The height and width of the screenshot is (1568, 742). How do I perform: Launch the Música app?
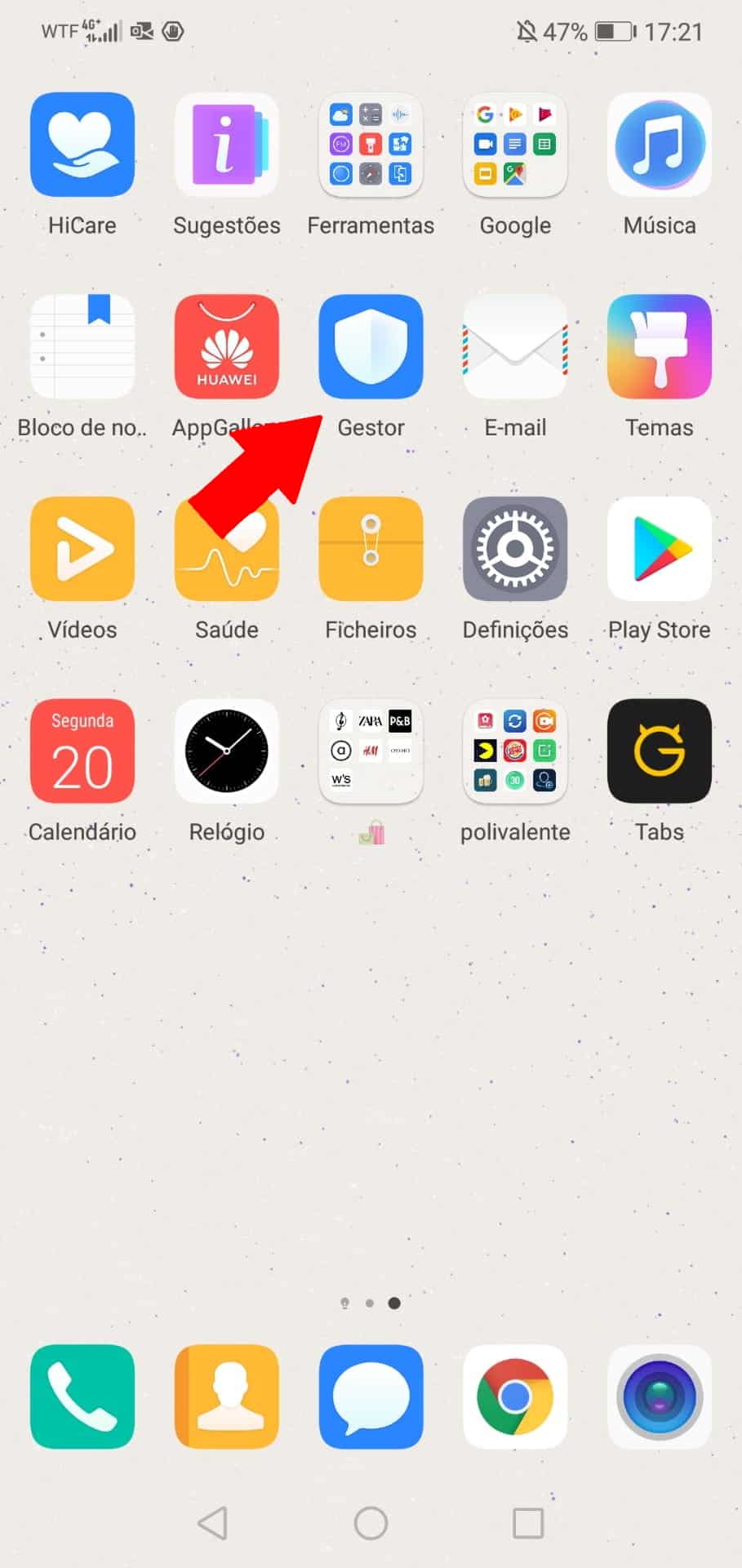[660, 145]
